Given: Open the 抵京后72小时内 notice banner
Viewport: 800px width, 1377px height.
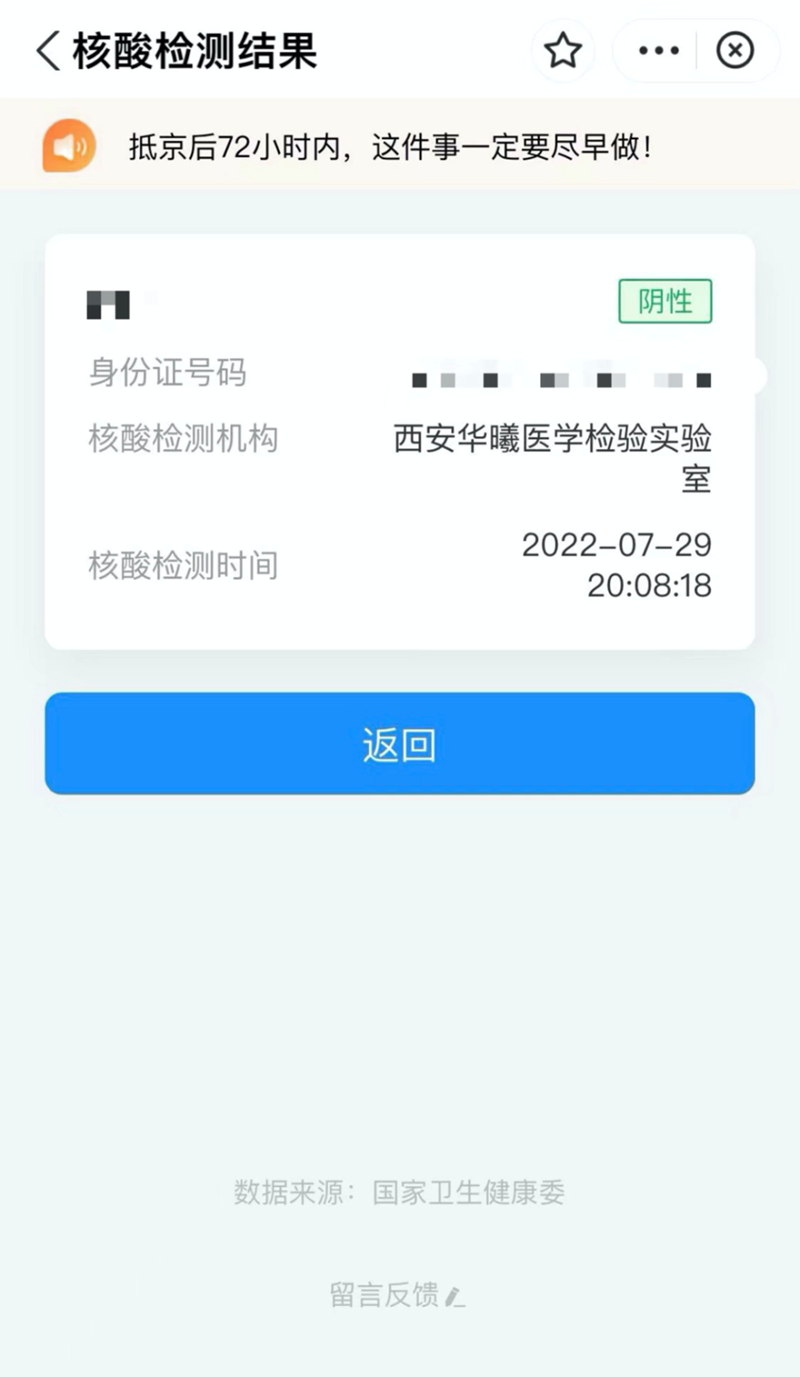Looking at the screenshot, I should click(x=390, y=148).
